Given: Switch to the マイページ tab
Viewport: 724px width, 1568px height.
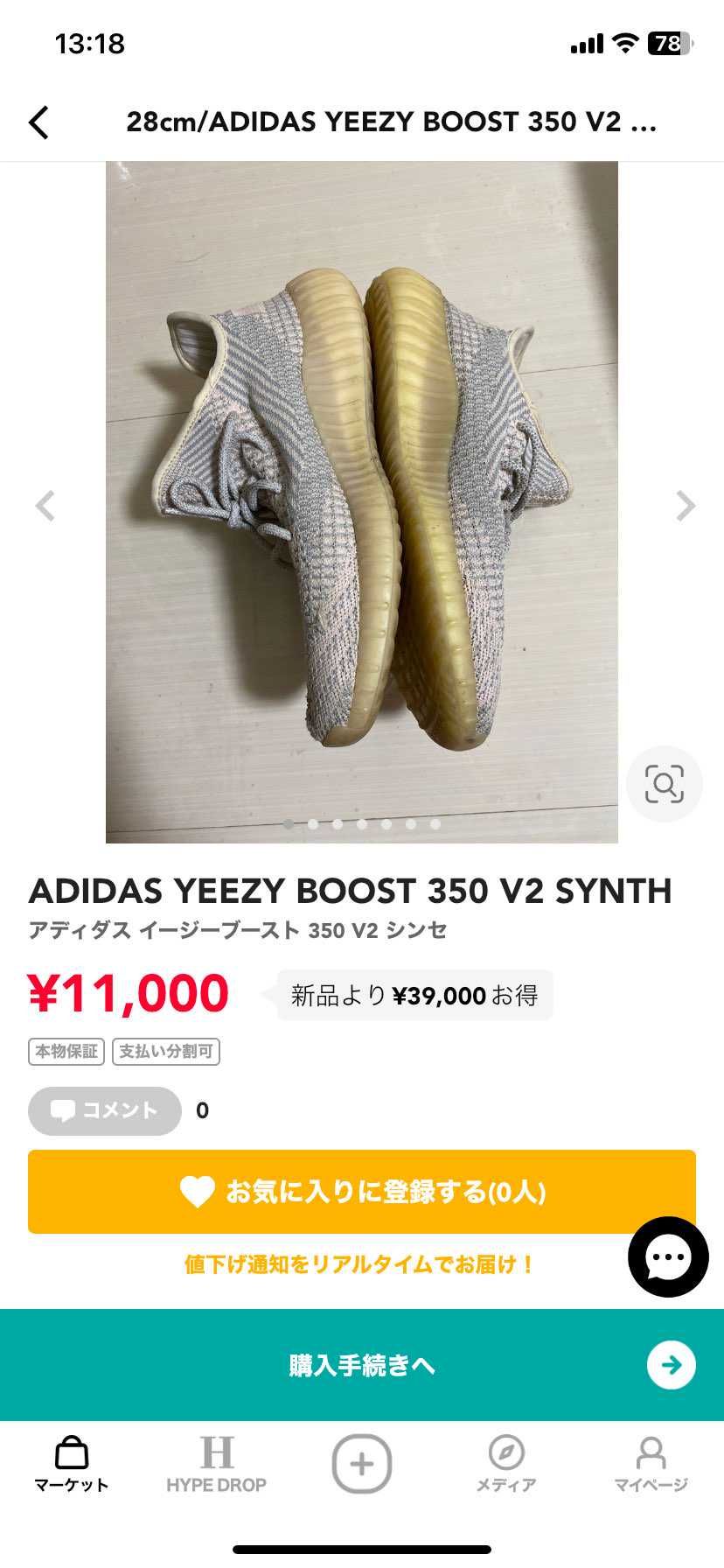Looking at the screenshot, I should (651, 1464).
